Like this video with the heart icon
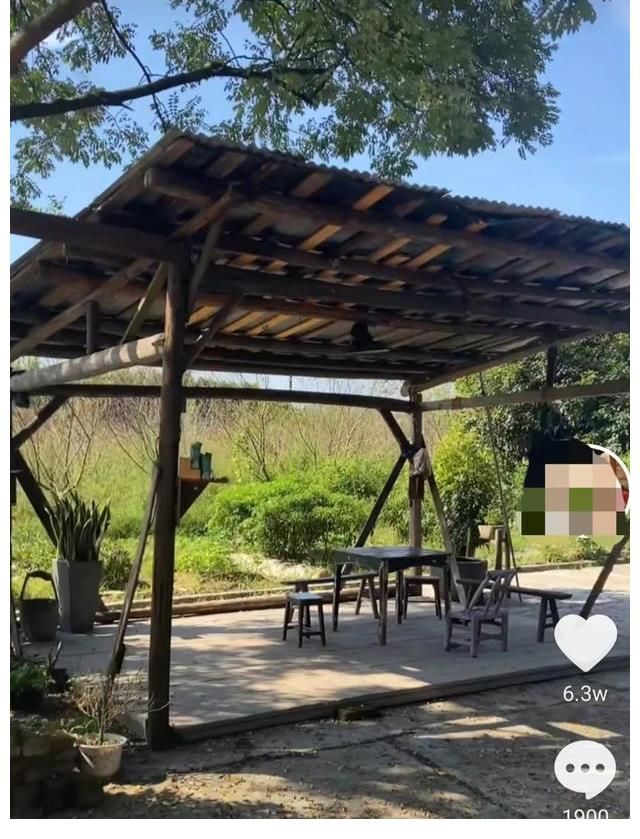 [x=585, y=642]
